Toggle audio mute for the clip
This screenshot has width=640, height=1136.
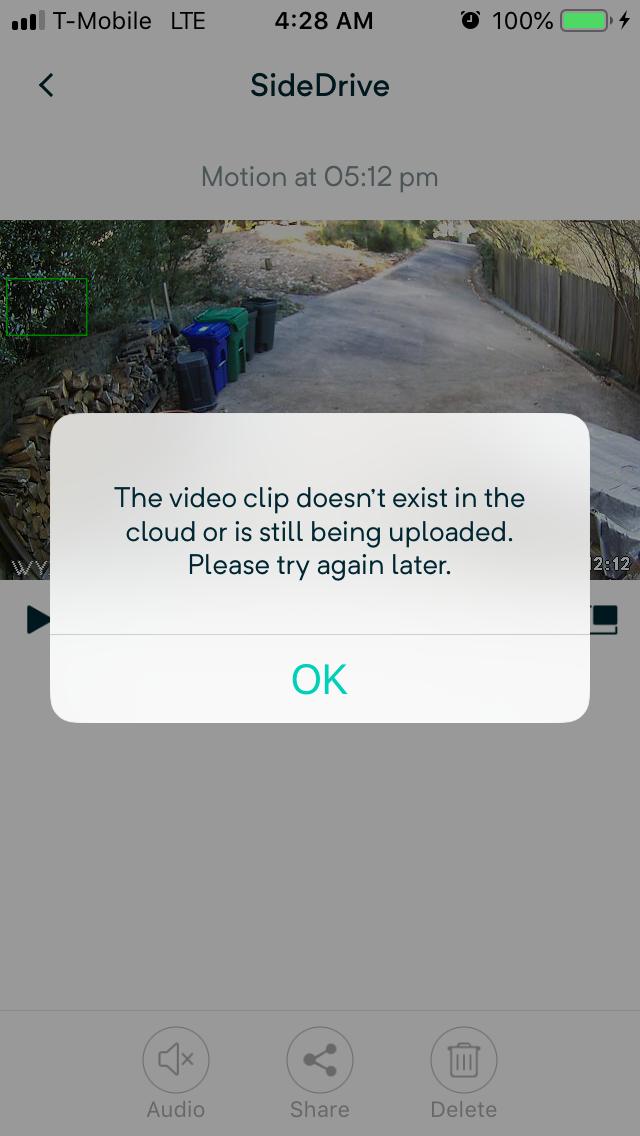tap(176, 1060)
